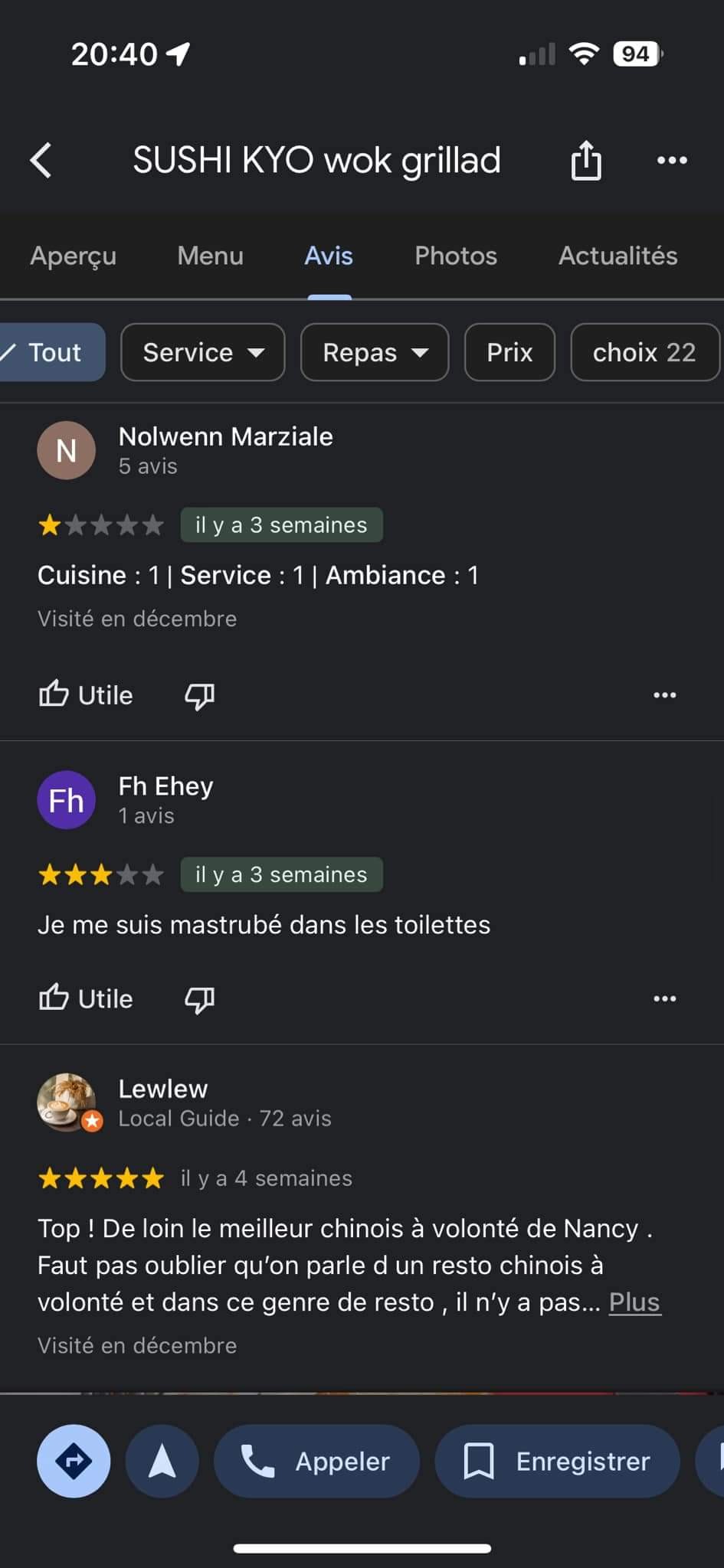Filter reviews by Prix chip

tap(509, 352)
